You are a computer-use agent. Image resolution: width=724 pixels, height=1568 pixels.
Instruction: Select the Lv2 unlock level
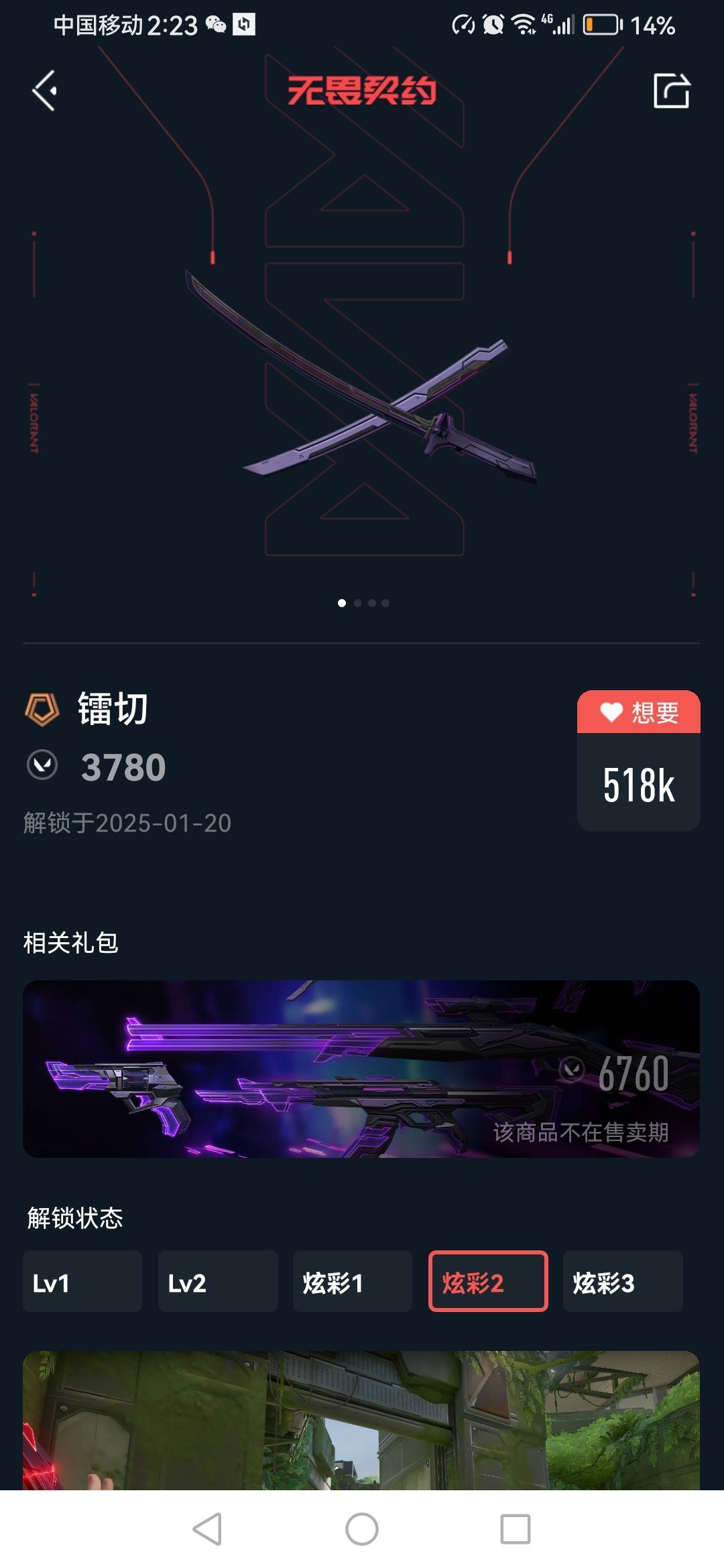coord(218,1281)
